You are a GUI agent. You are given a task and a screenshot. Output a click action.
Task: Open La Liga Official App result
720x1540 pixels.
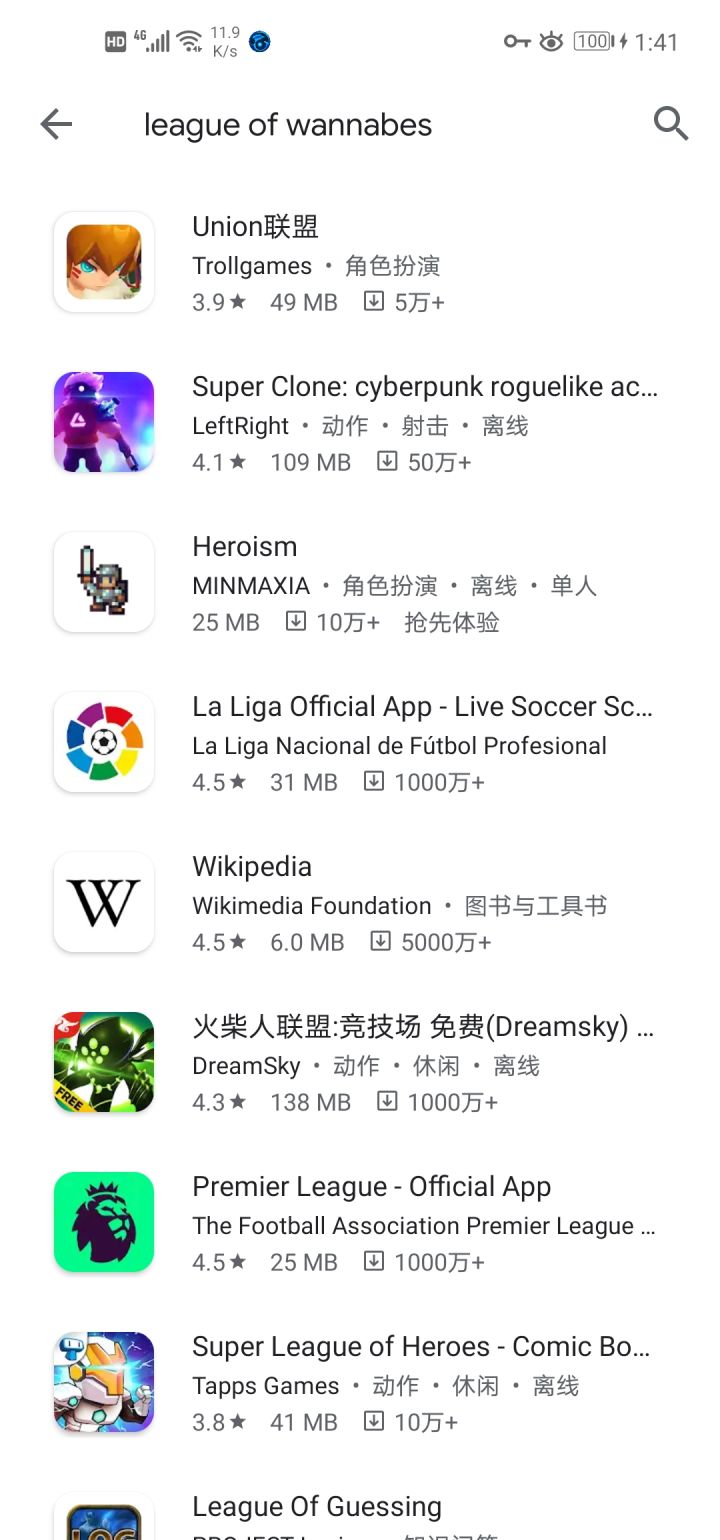(x=360, y=742)
